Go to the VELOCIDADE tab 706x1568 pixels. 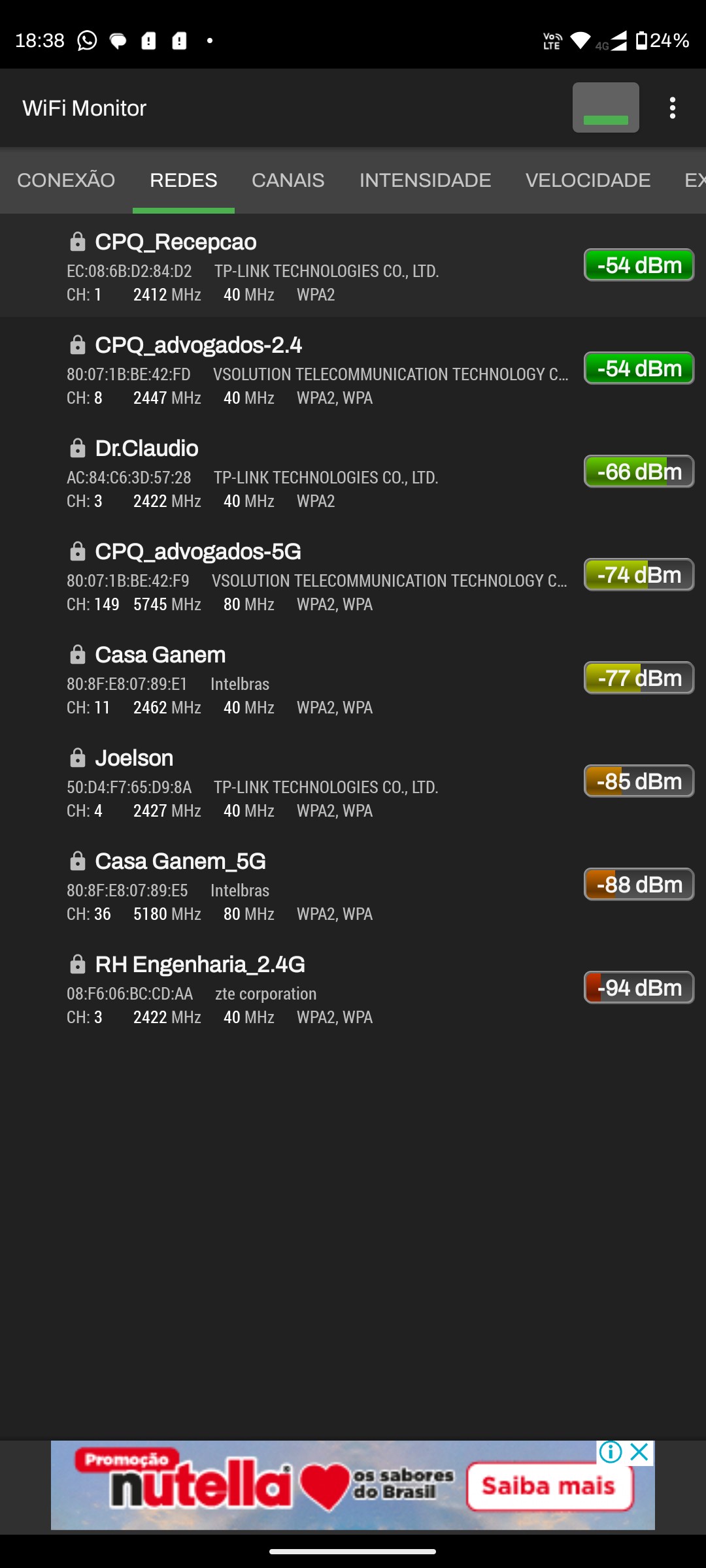click(x=588, y=180)
